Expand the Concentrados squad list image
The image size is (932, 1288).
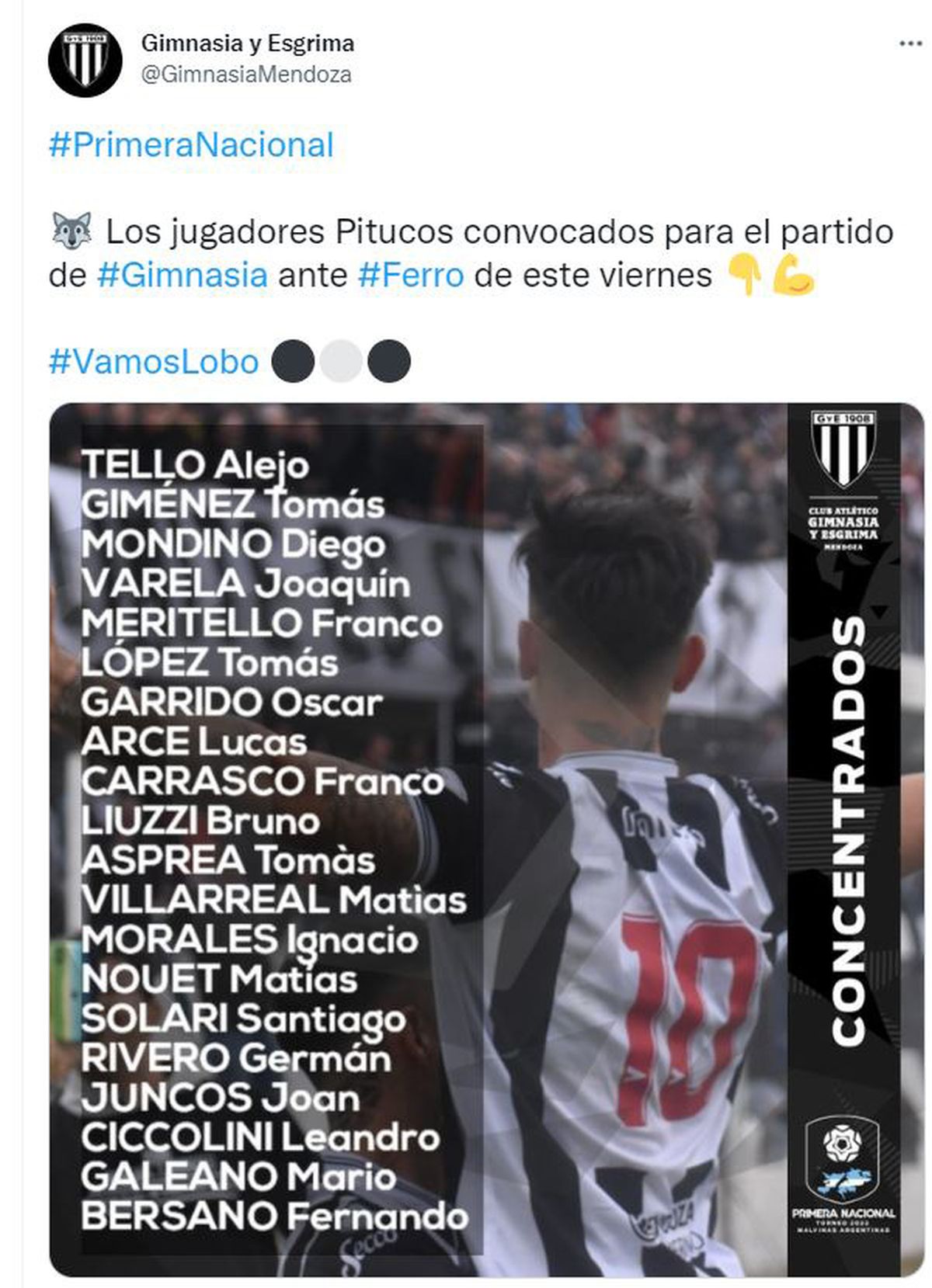coord(486,838)
